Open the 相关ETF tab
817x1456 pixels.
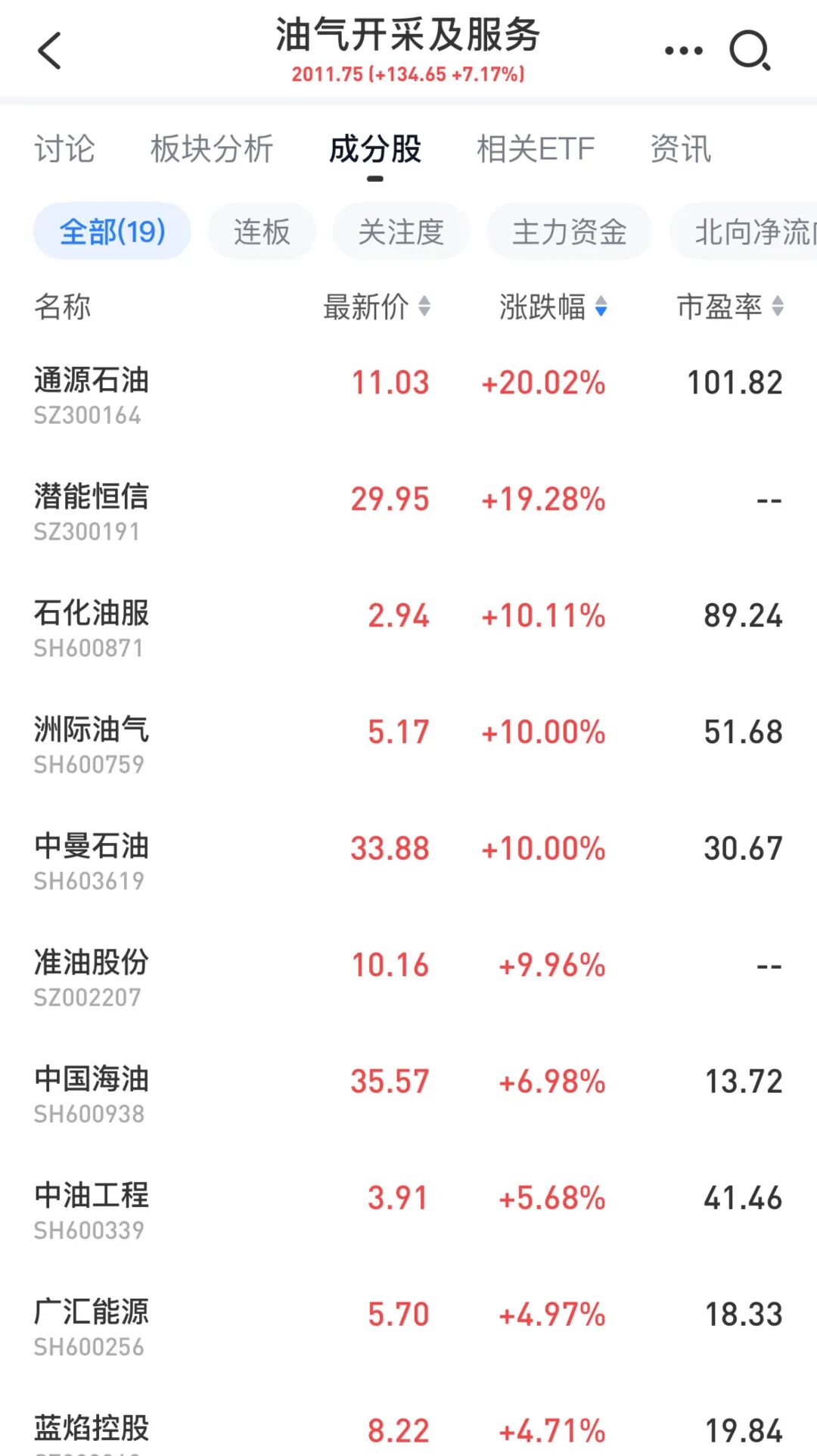(x=536, y=149)
